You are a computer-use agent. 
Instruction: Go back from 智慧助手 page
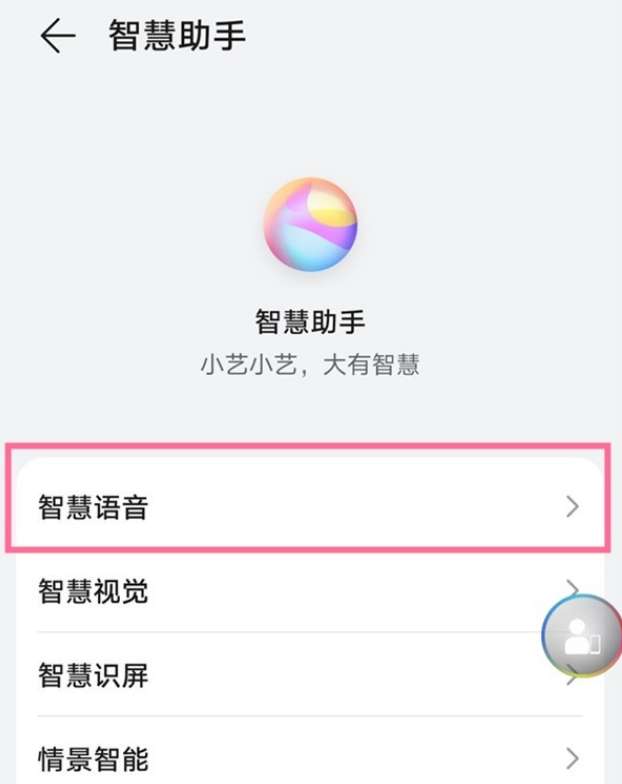tap(57, 36)
